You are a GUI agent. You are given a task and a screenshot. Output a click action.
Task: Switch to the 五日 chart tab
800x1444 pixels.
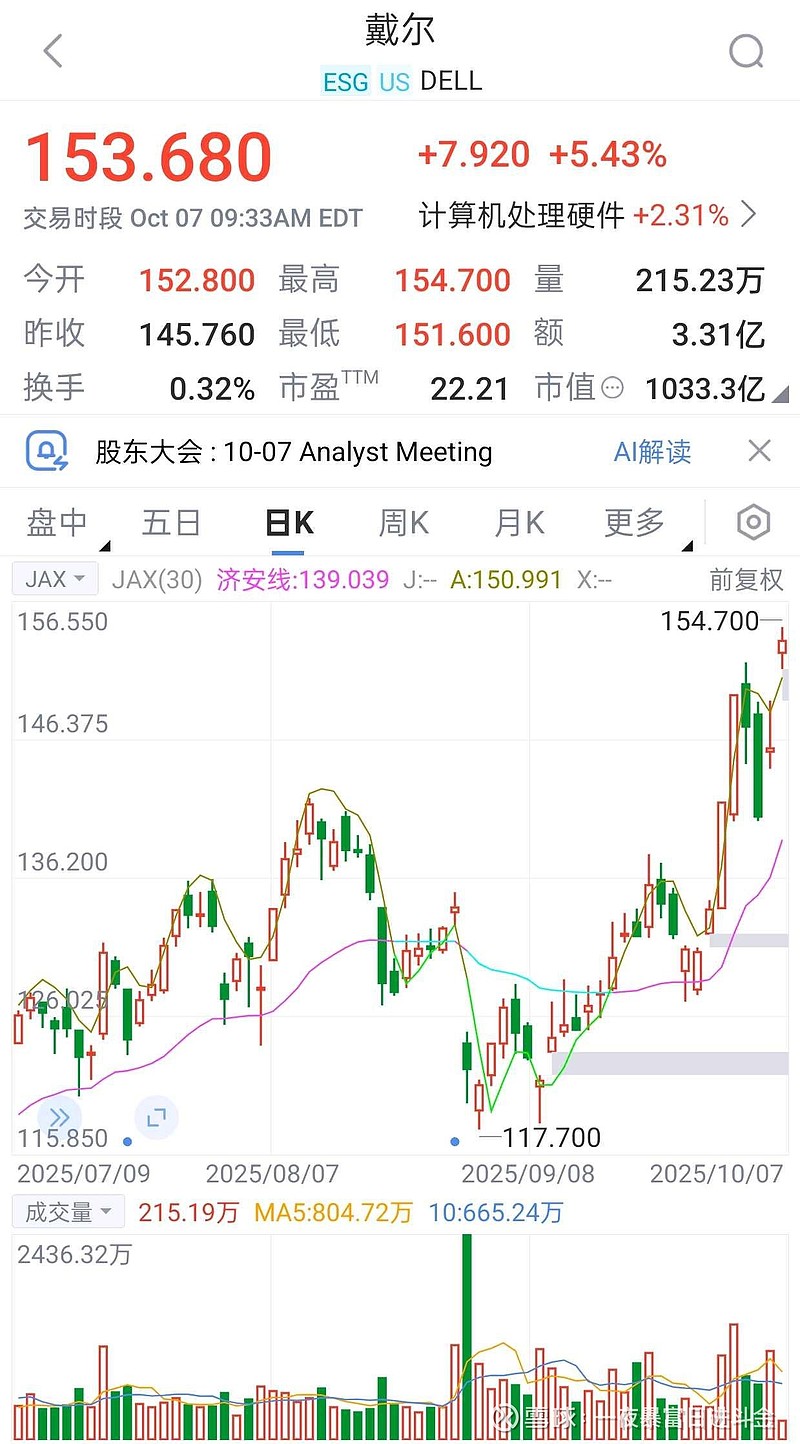(171, 522)
